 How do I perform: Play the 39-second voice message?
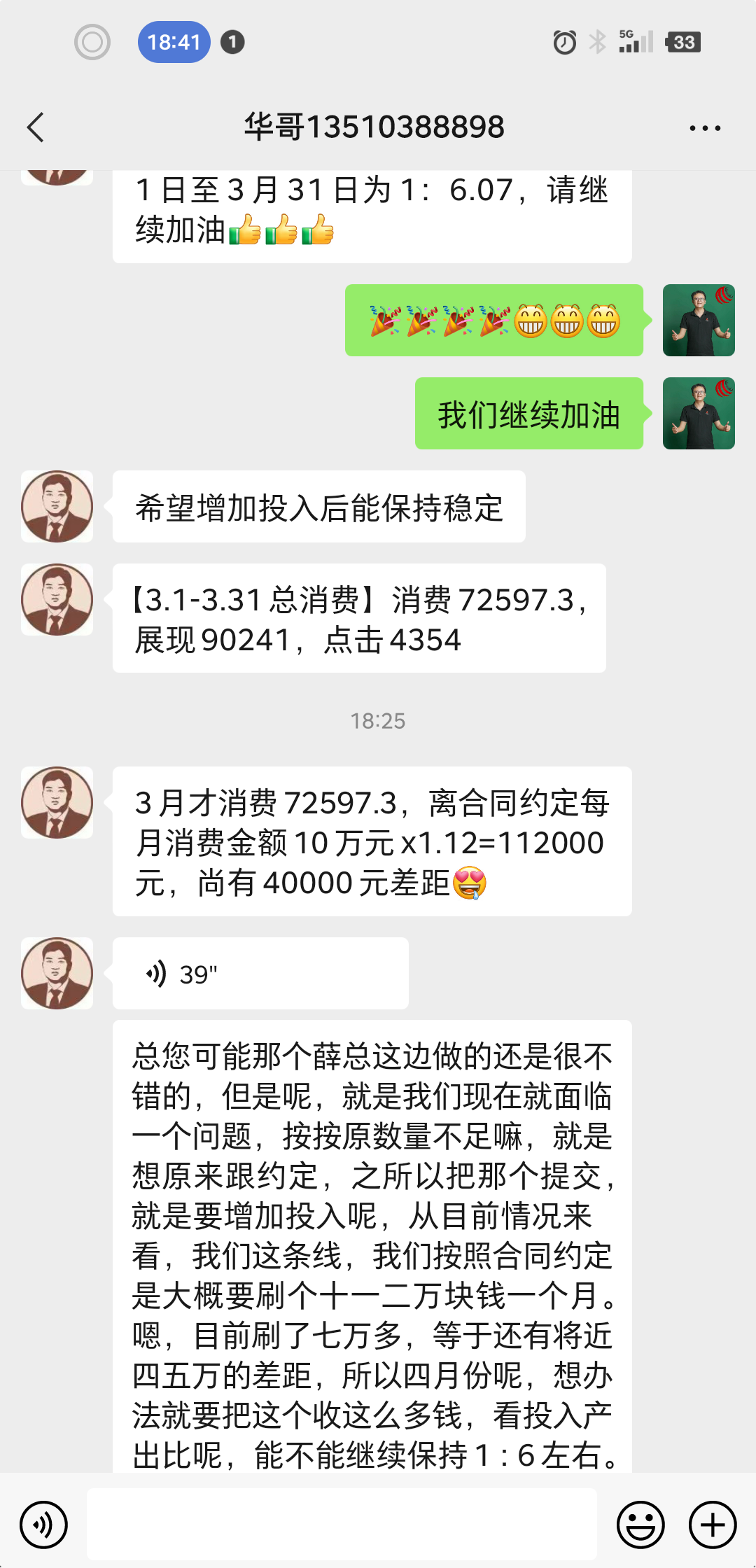(260, 974)
